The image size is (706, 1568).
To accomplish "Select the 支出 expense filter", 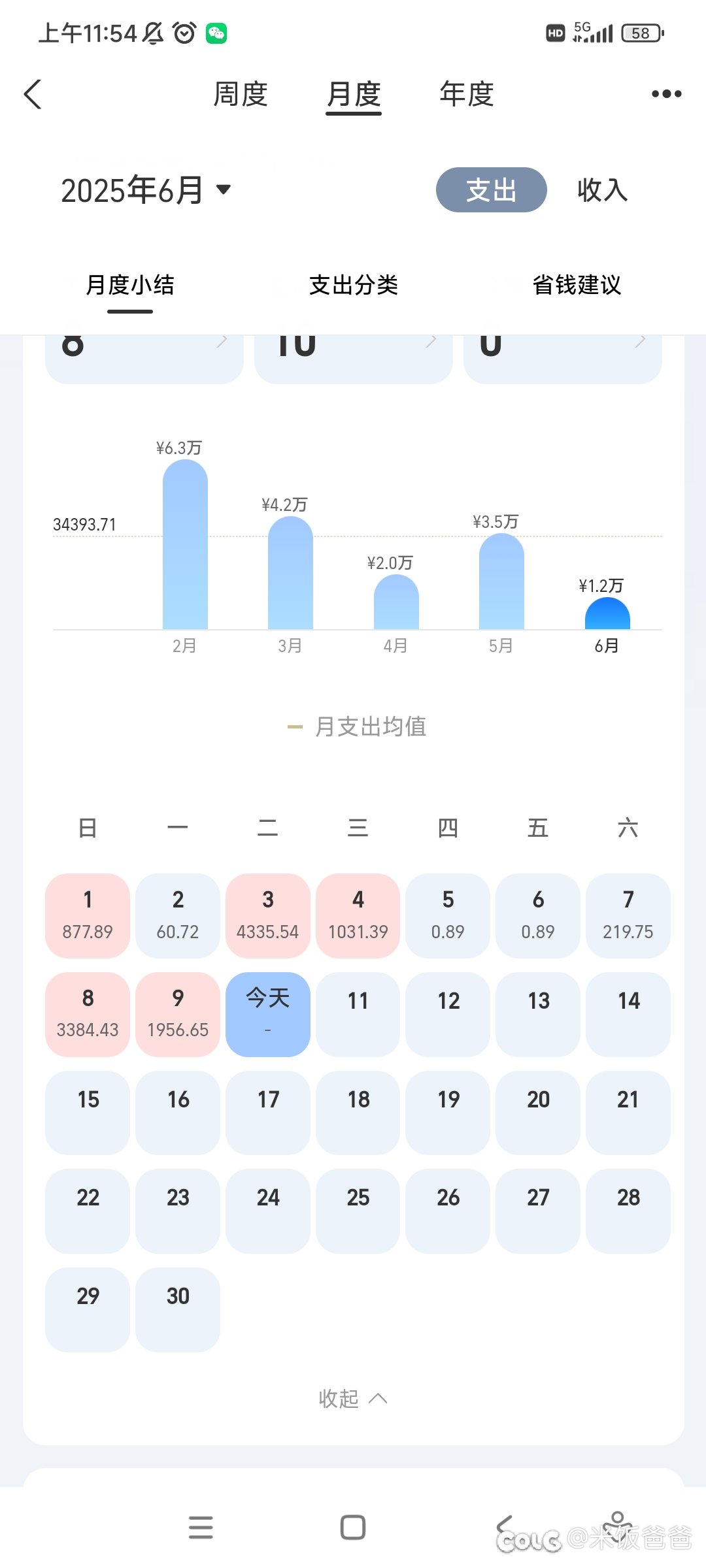I will pos(492,190).
